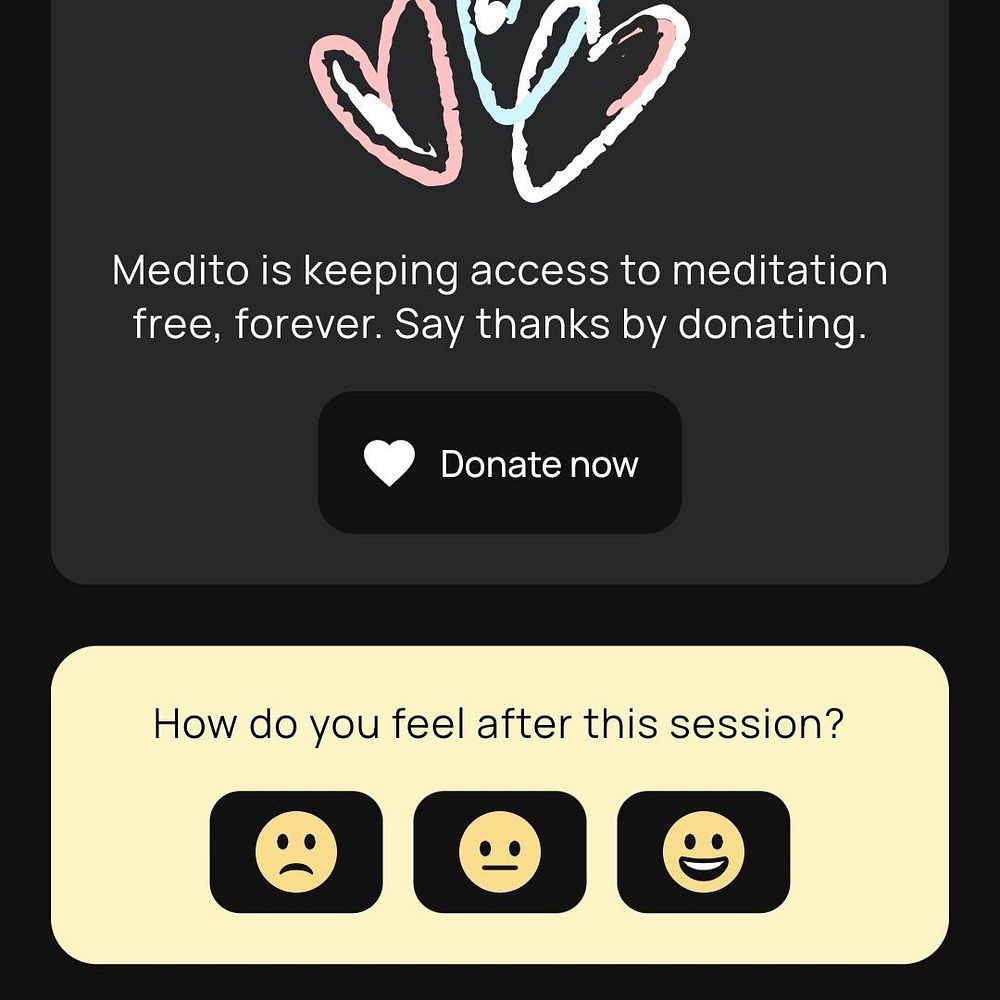The height and width of the screenshot is (1000, 1000).
Task: Select the sad face feeling
Action: [x=296, y=852]
